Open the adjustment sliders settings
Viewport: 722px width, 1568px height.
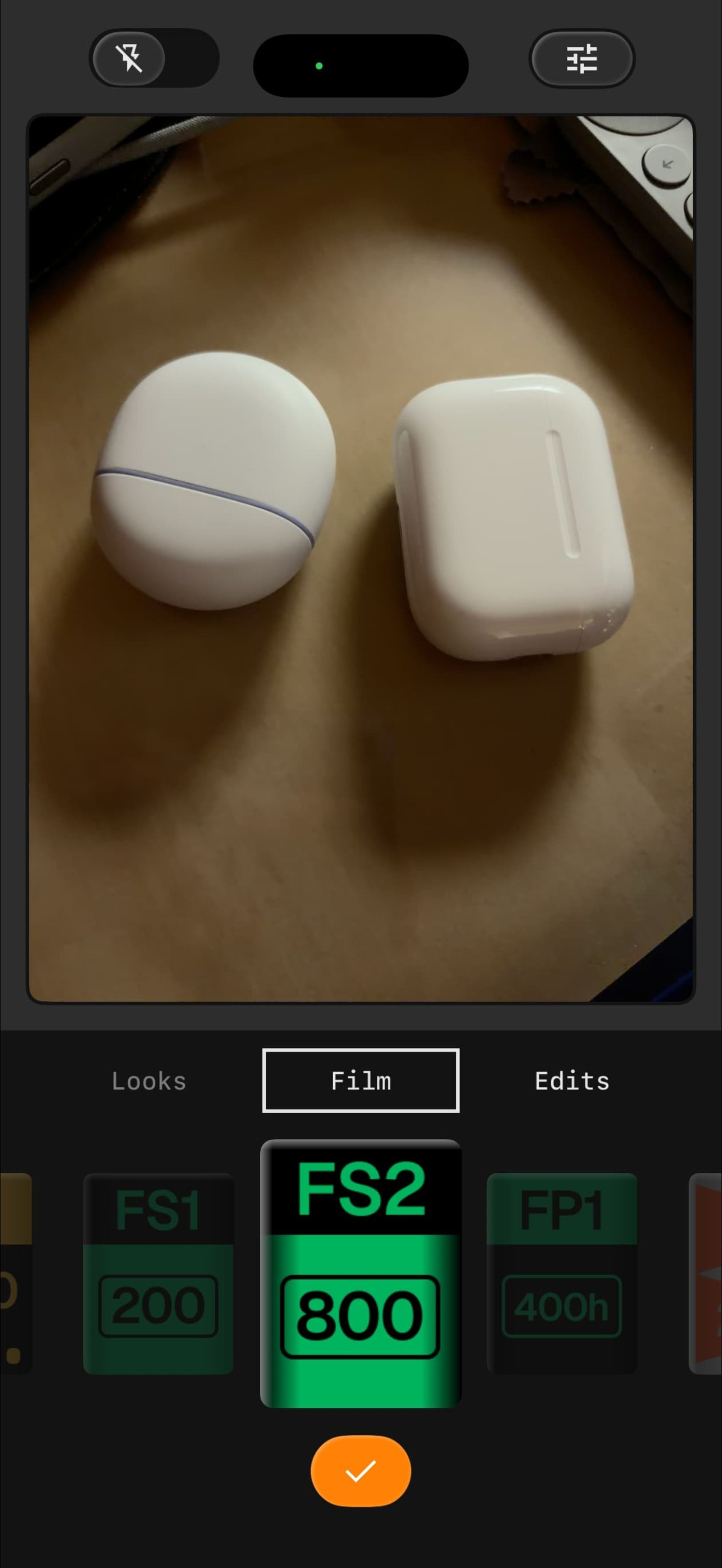click(x=581, y=59)
